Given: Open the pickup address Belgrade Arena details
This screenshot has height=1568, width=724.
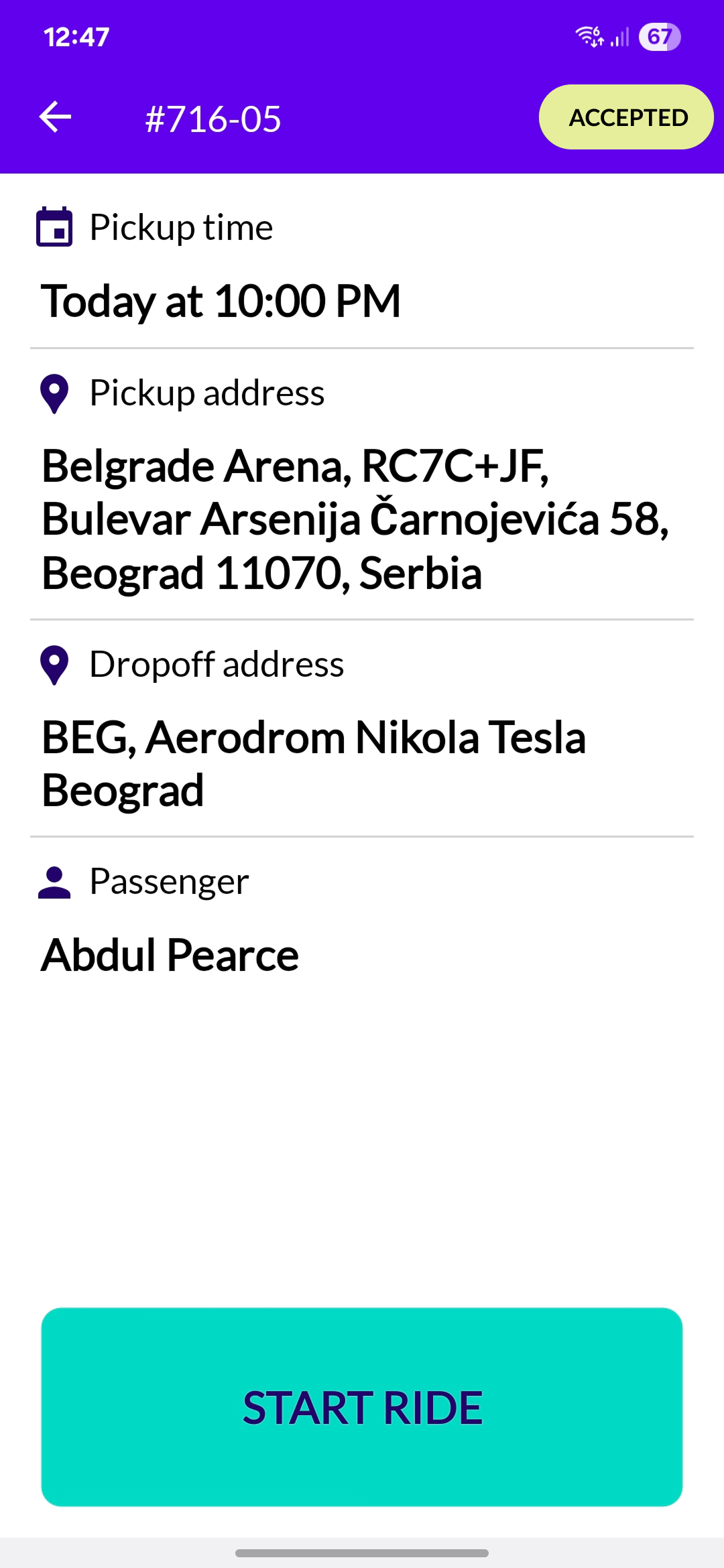Looking at the screenshot, I should (x=355, y=518).
